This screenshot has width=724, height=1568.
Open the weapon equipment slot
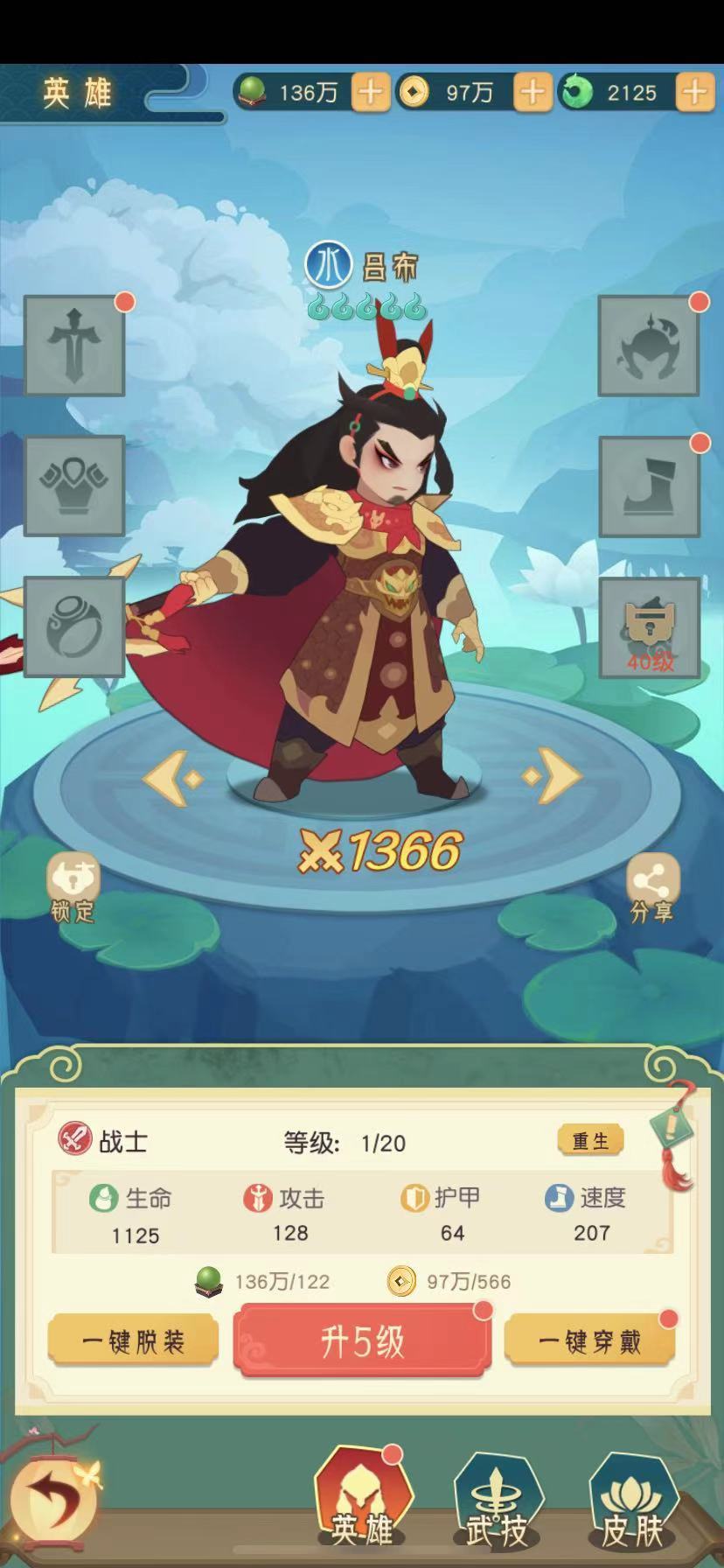tap(74, 346)
